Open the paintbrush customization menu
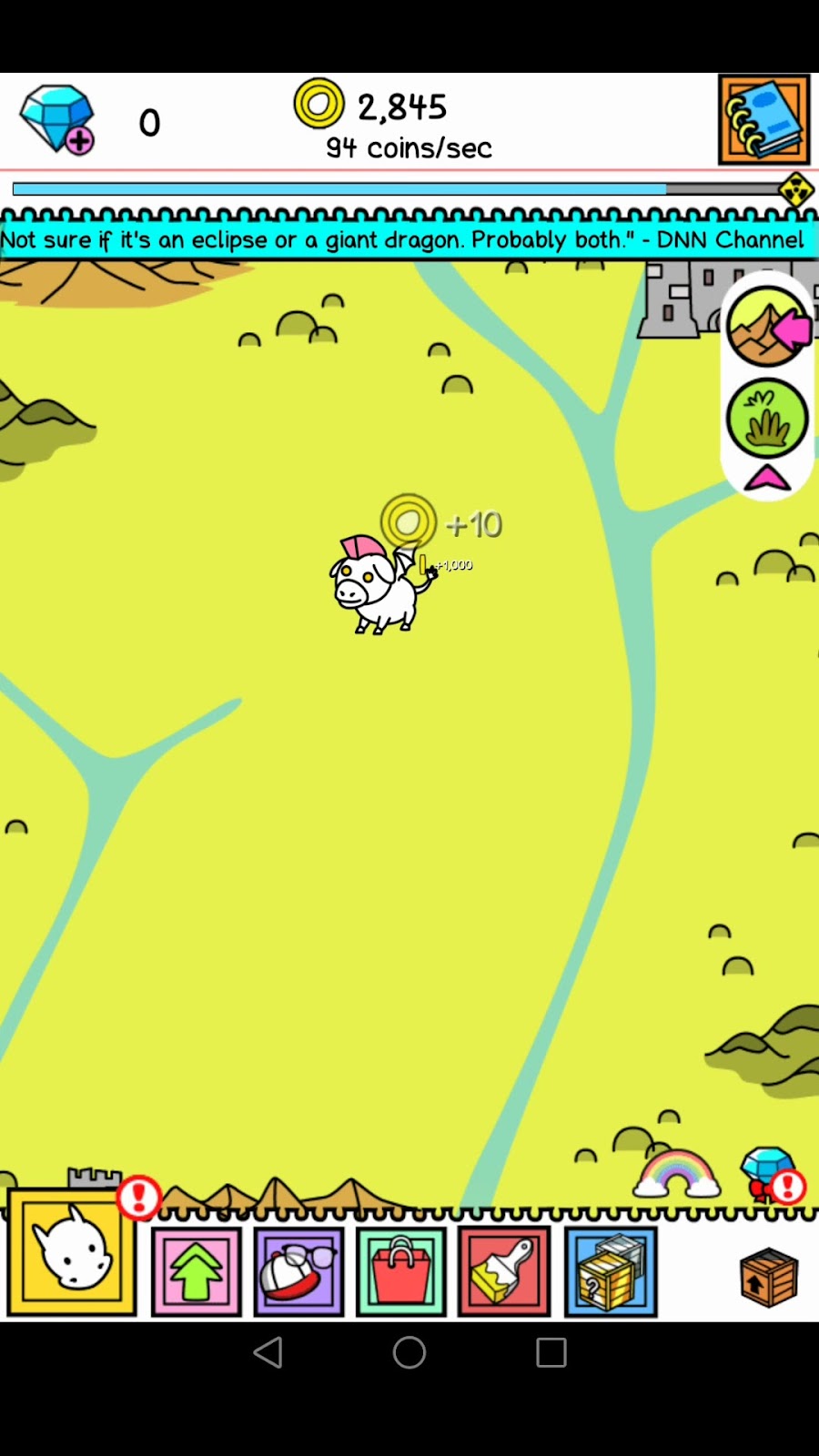 [x=504, y=1271]
